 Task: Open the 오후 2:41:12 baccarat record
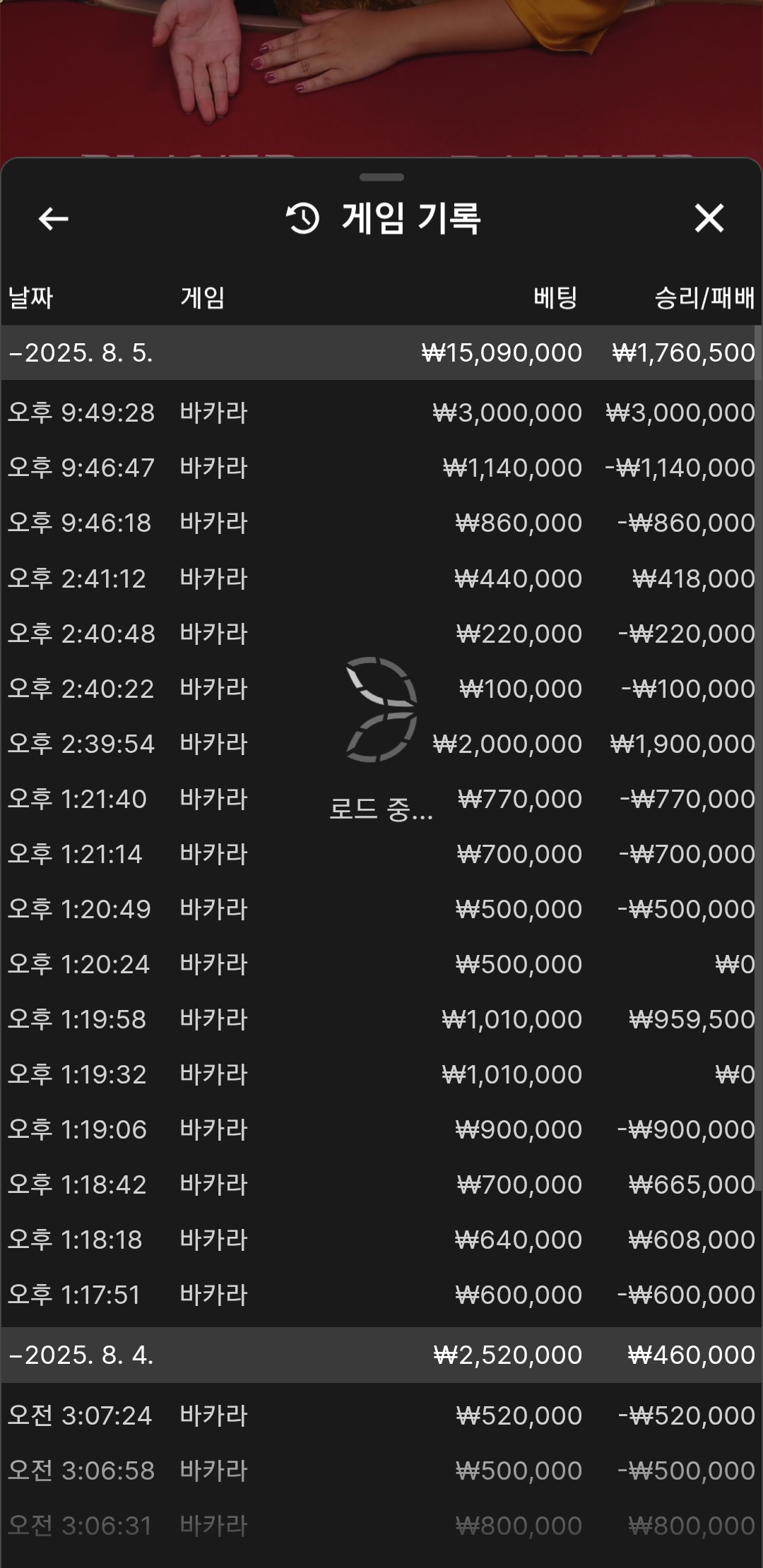tap(381, 578)
